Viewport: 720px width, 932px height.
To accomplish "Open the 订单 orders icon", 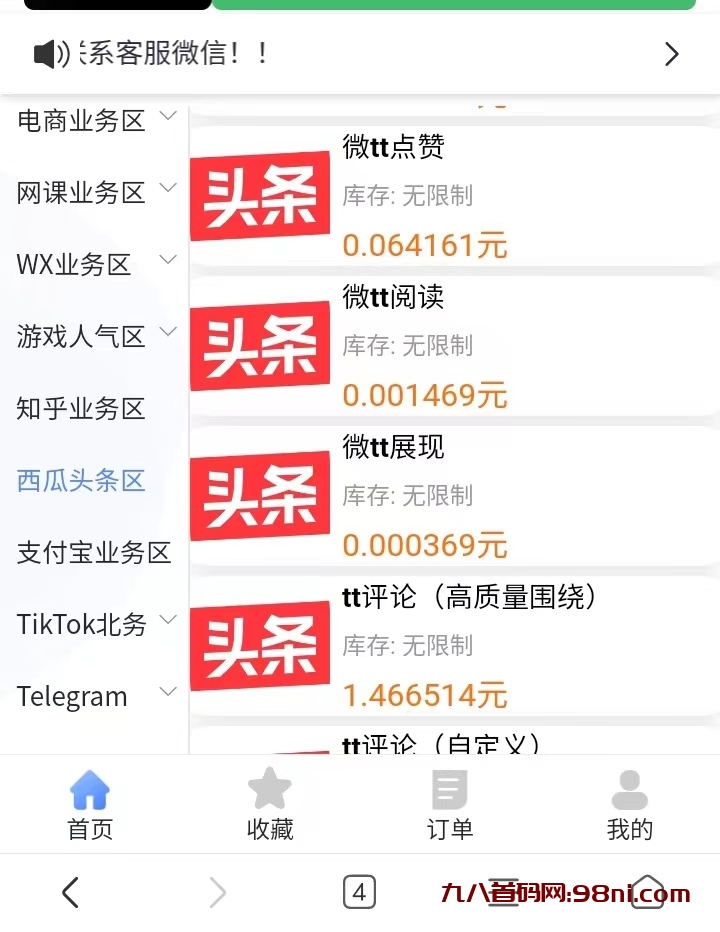I will pyautogui.click(x=450, y=790).
